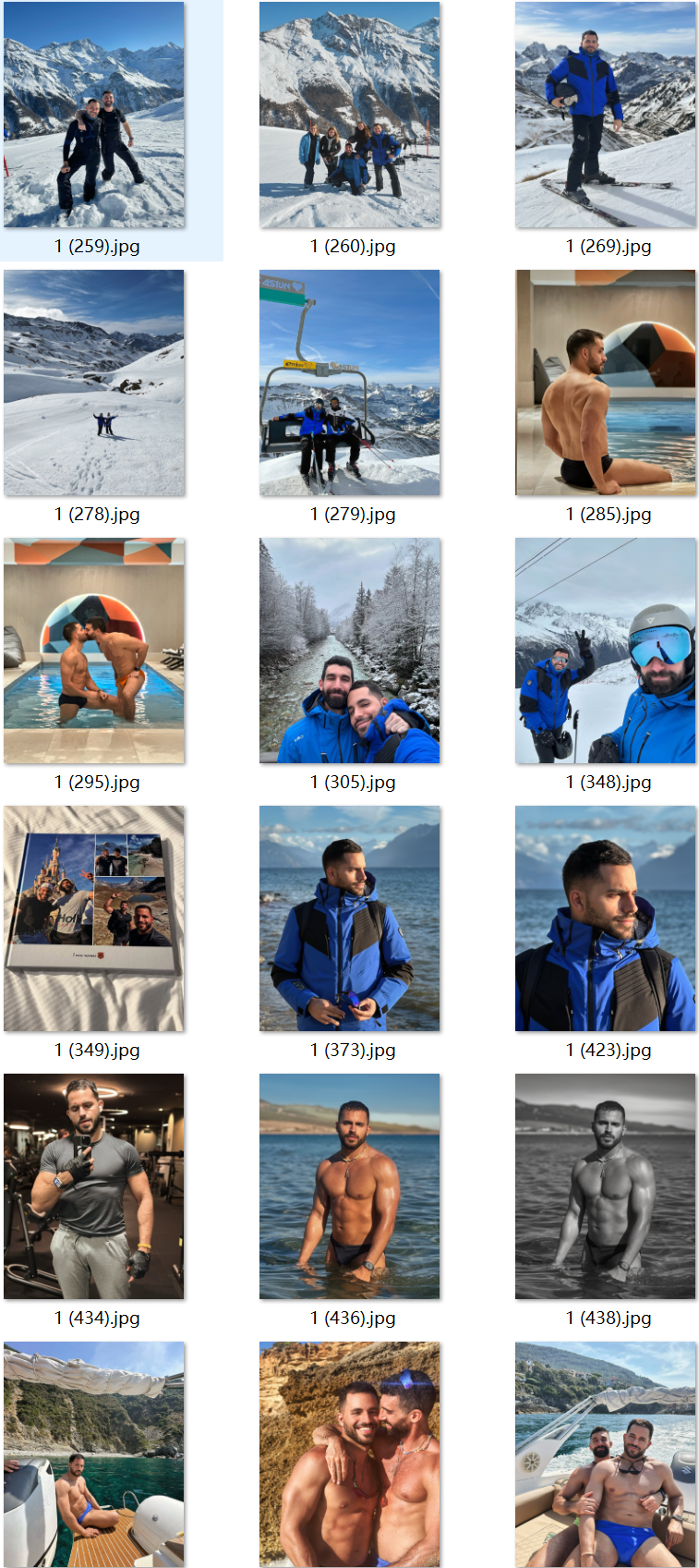Tap the thumbnail 1 (423).jpg
The image size is (699, 1568).
(x=605, y=918)
